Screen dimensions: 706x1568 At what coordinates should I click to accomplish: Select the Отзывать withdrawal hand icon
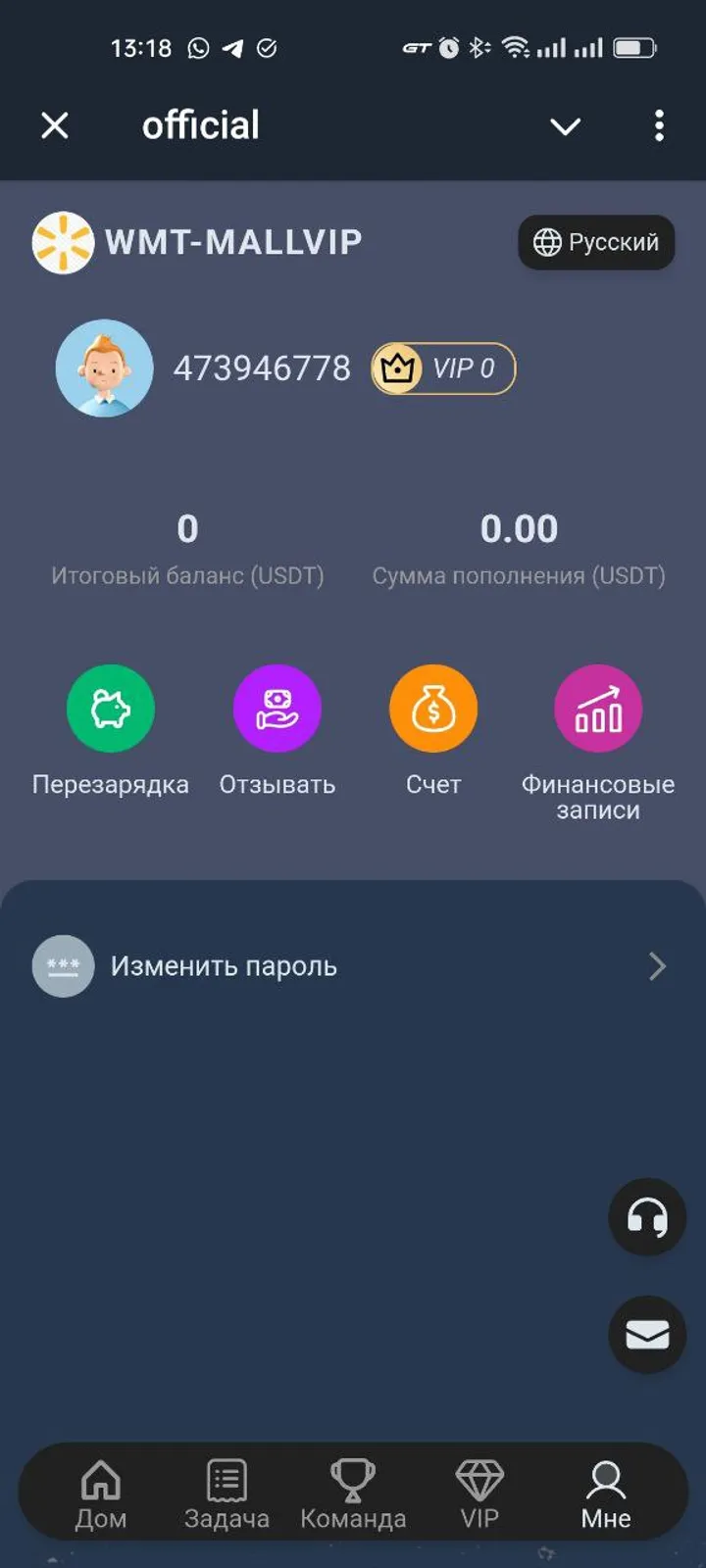pos(277,708)
